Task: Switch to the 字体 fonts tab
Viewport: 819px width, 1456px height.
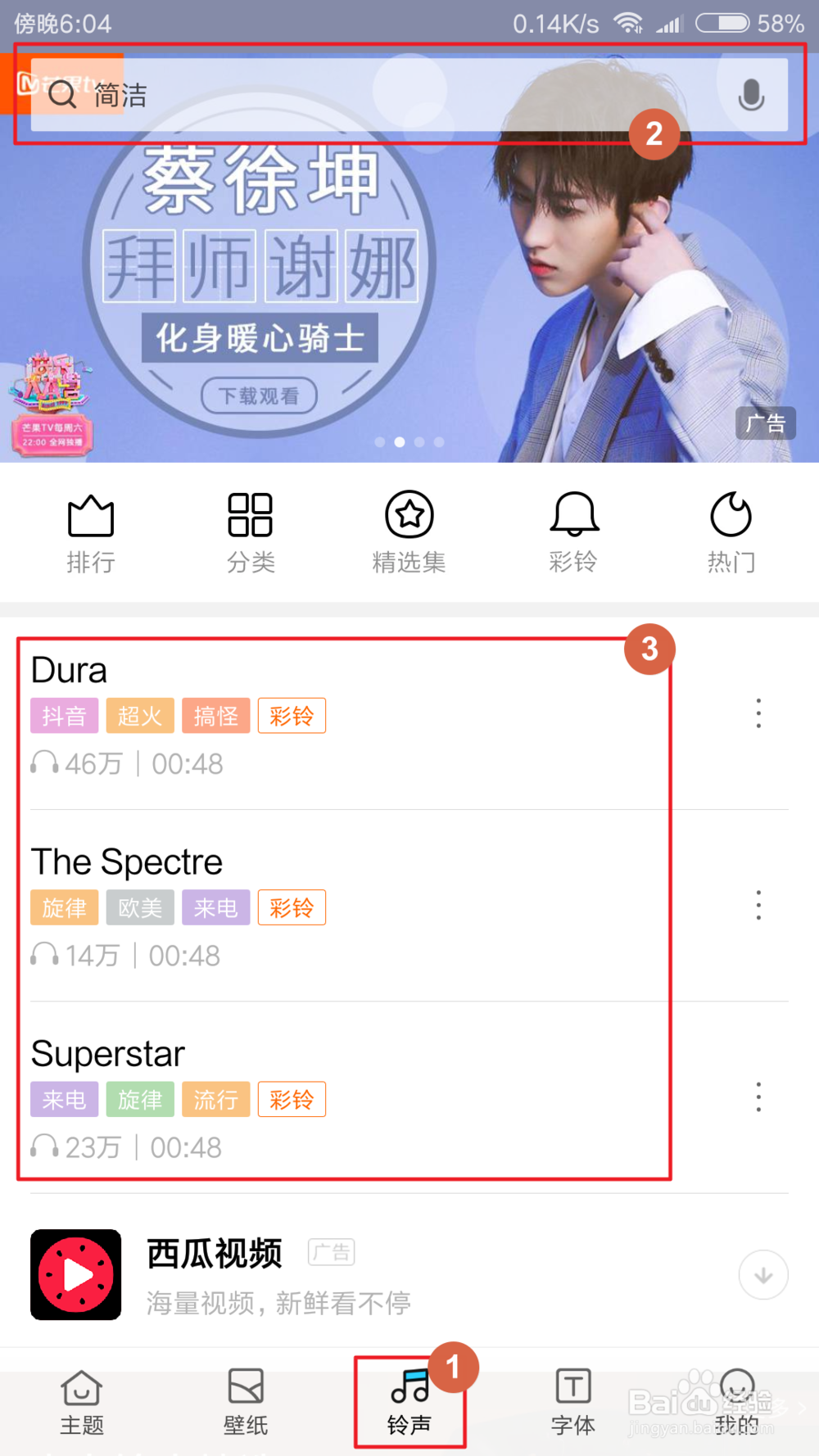Action: point(573,1400)
